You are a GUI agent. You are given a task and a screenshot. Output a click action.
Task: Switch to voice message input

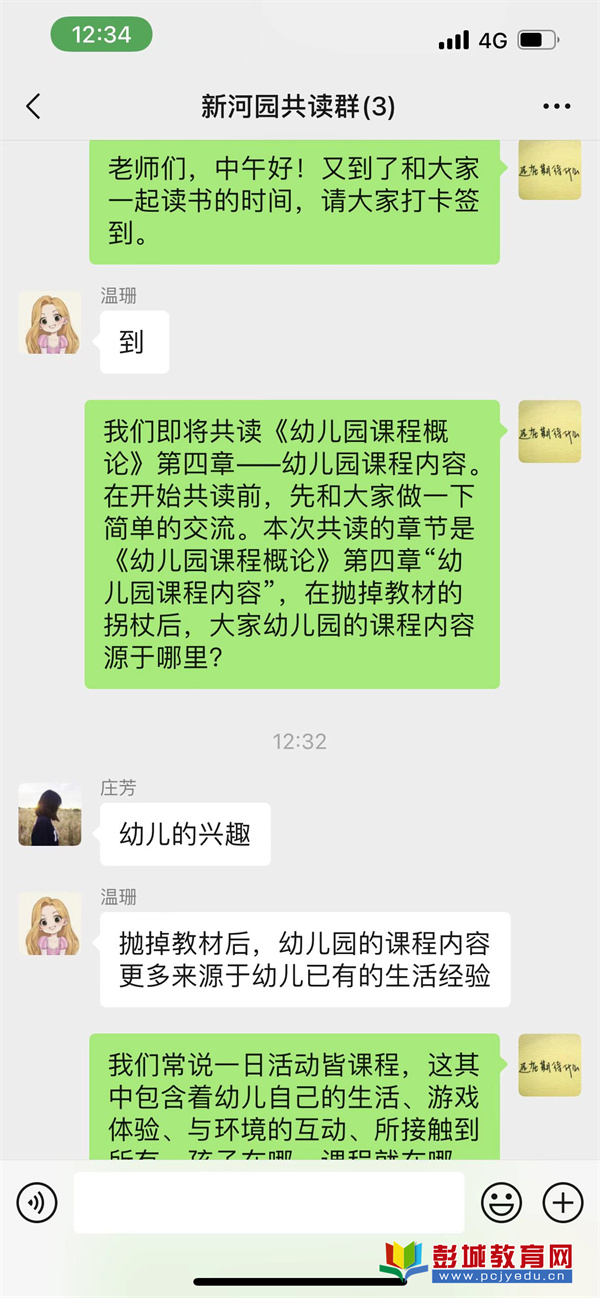pos(37,1202)
